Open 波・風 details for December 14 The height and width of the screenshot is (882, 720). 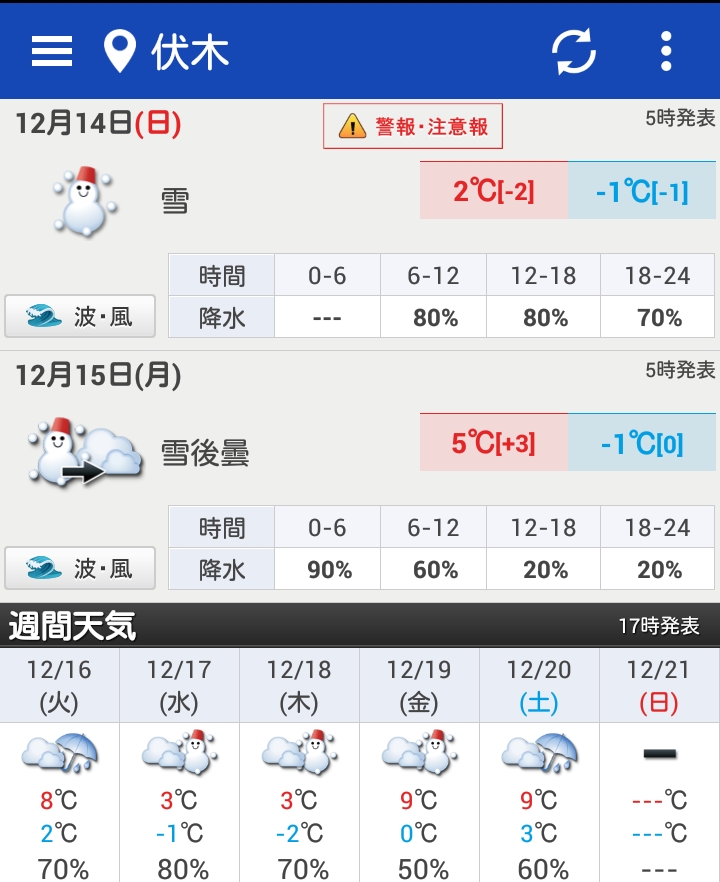[x=79, y=317]
